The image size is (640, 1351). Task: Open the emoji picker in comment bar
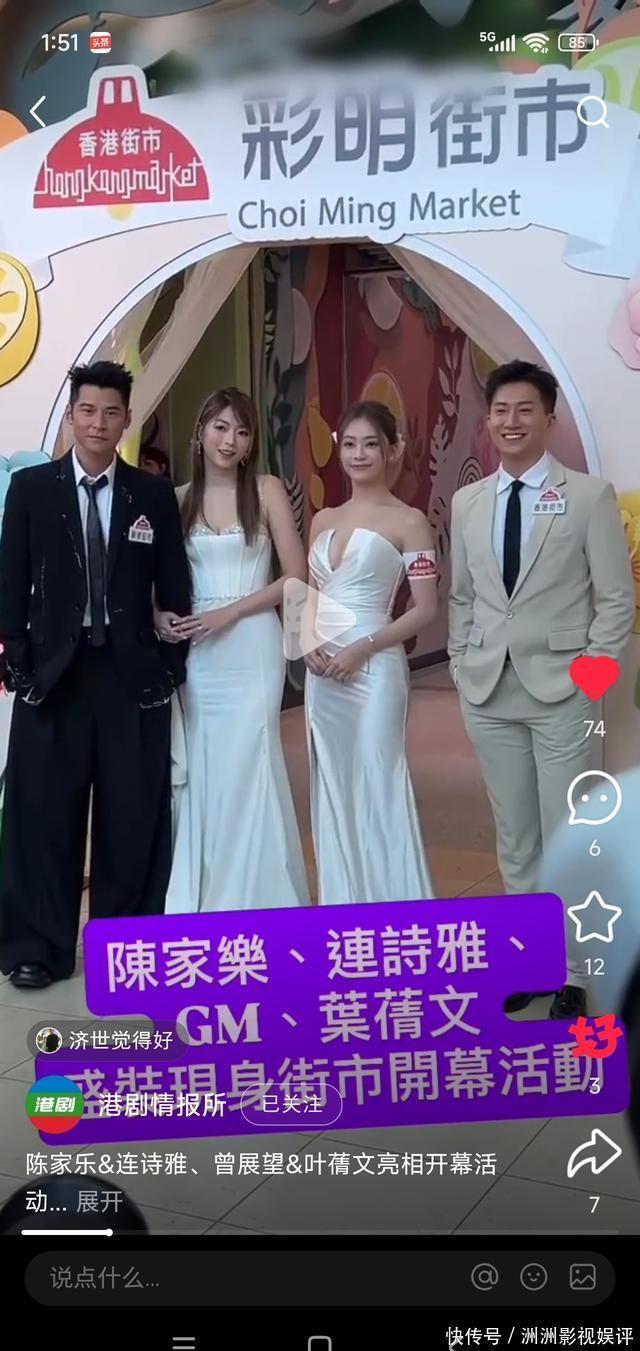[x=534, y=1277]
